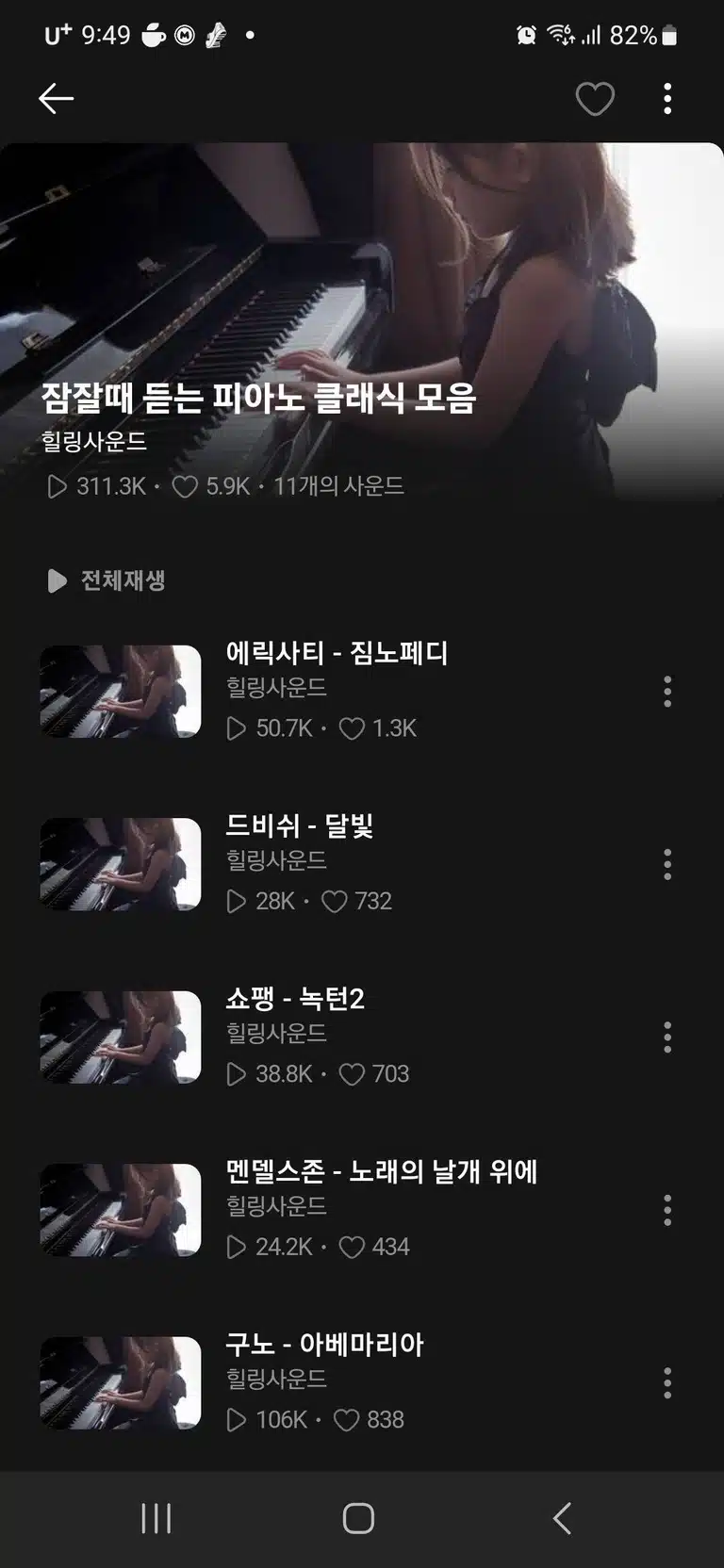Open more options for 에릭사티 - 짐노페디

coord(667,692)
